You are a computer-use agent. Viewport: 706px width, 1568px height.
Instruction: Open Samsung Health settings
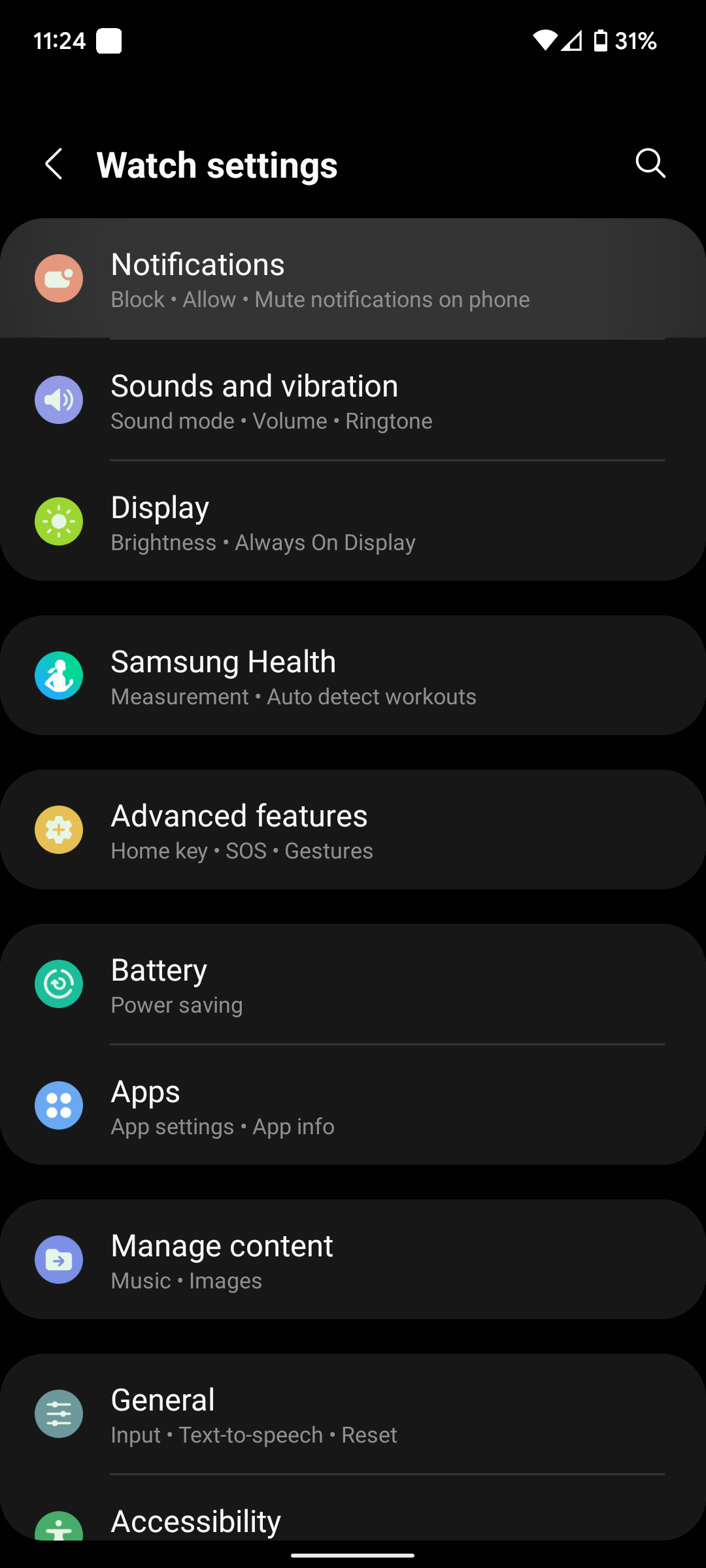pos(353,676)
